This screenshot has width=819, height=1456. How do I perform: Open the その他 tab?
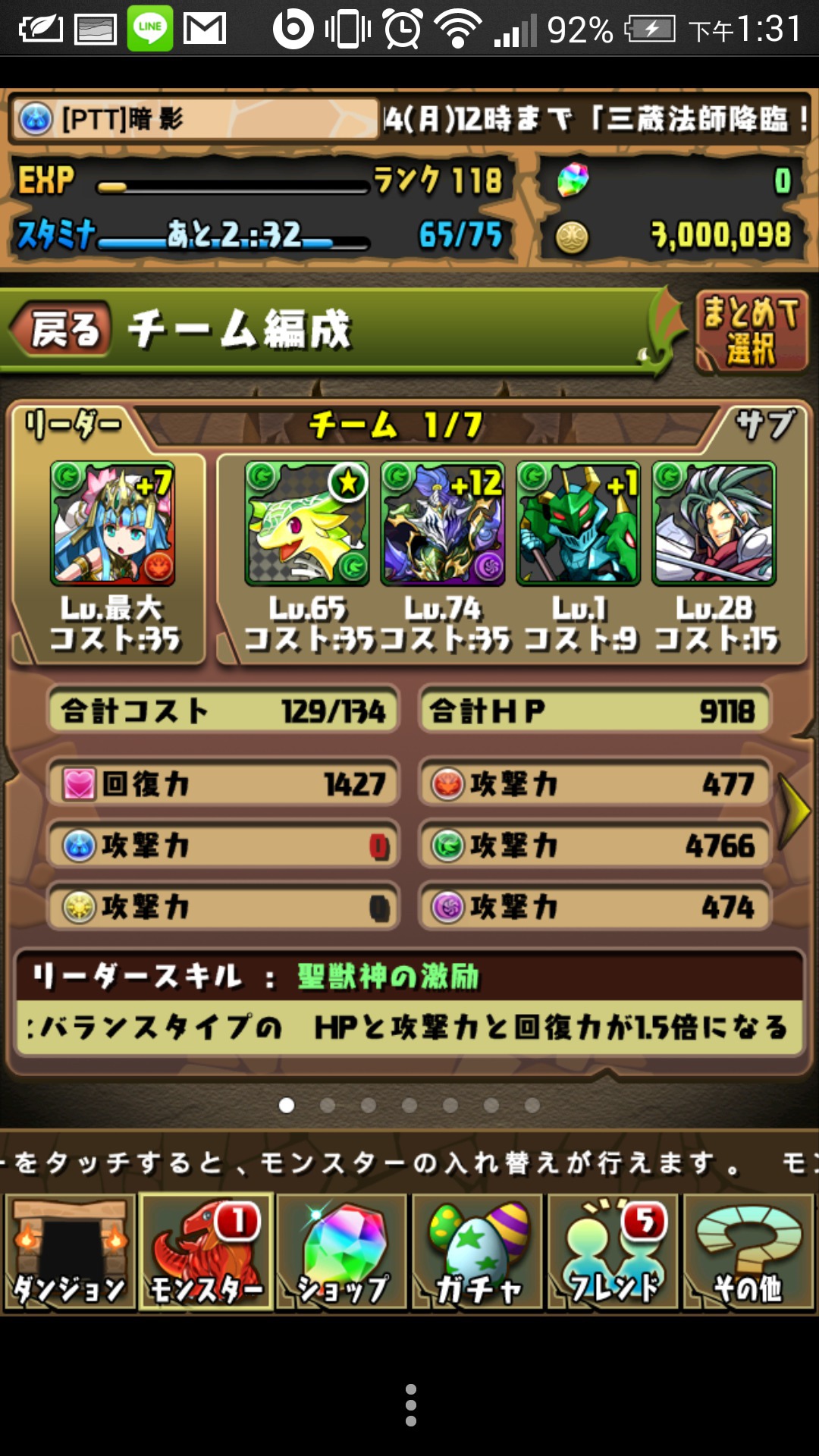748,1252
